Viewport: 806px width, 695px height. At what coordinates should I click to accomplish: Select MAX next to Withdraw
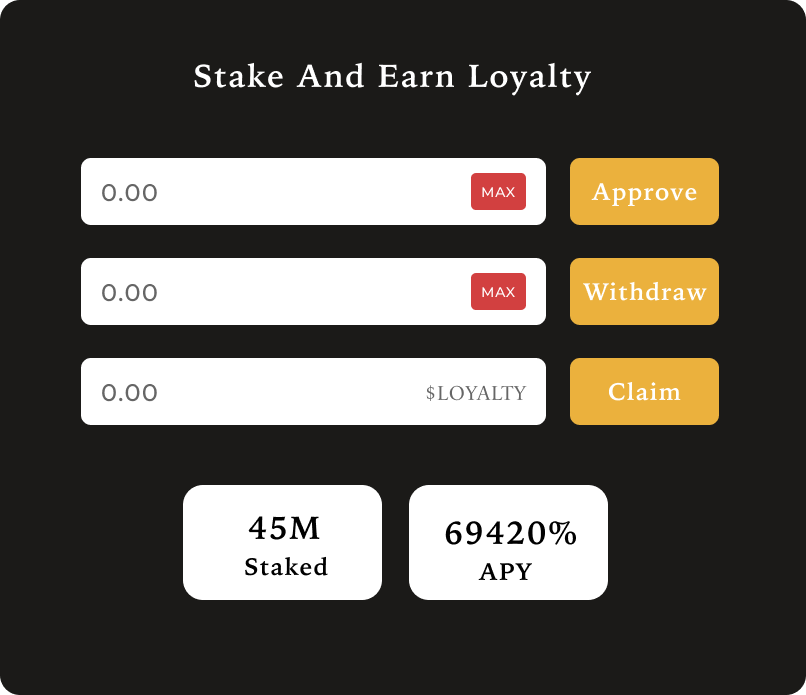498,292
